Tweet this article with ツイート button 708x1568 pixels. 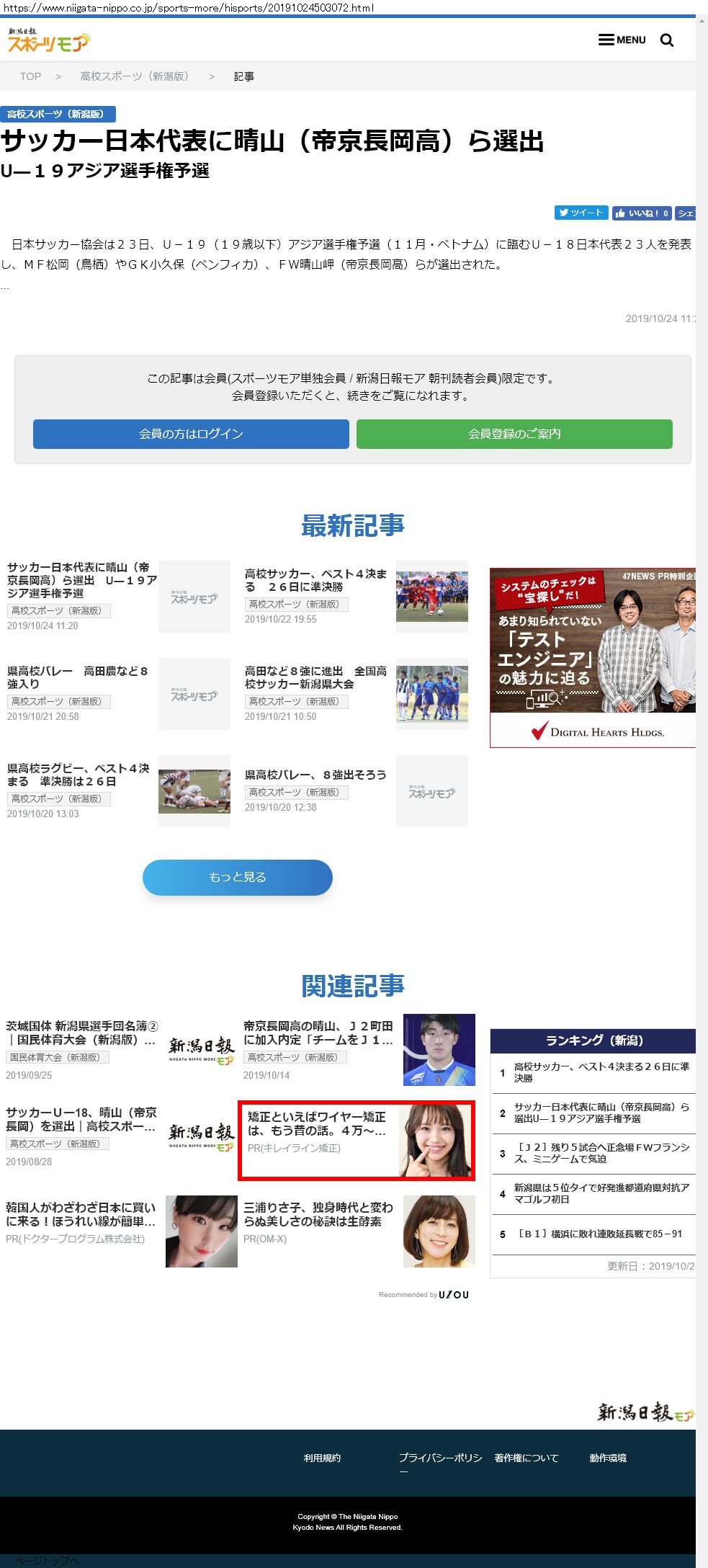point(581,213)
